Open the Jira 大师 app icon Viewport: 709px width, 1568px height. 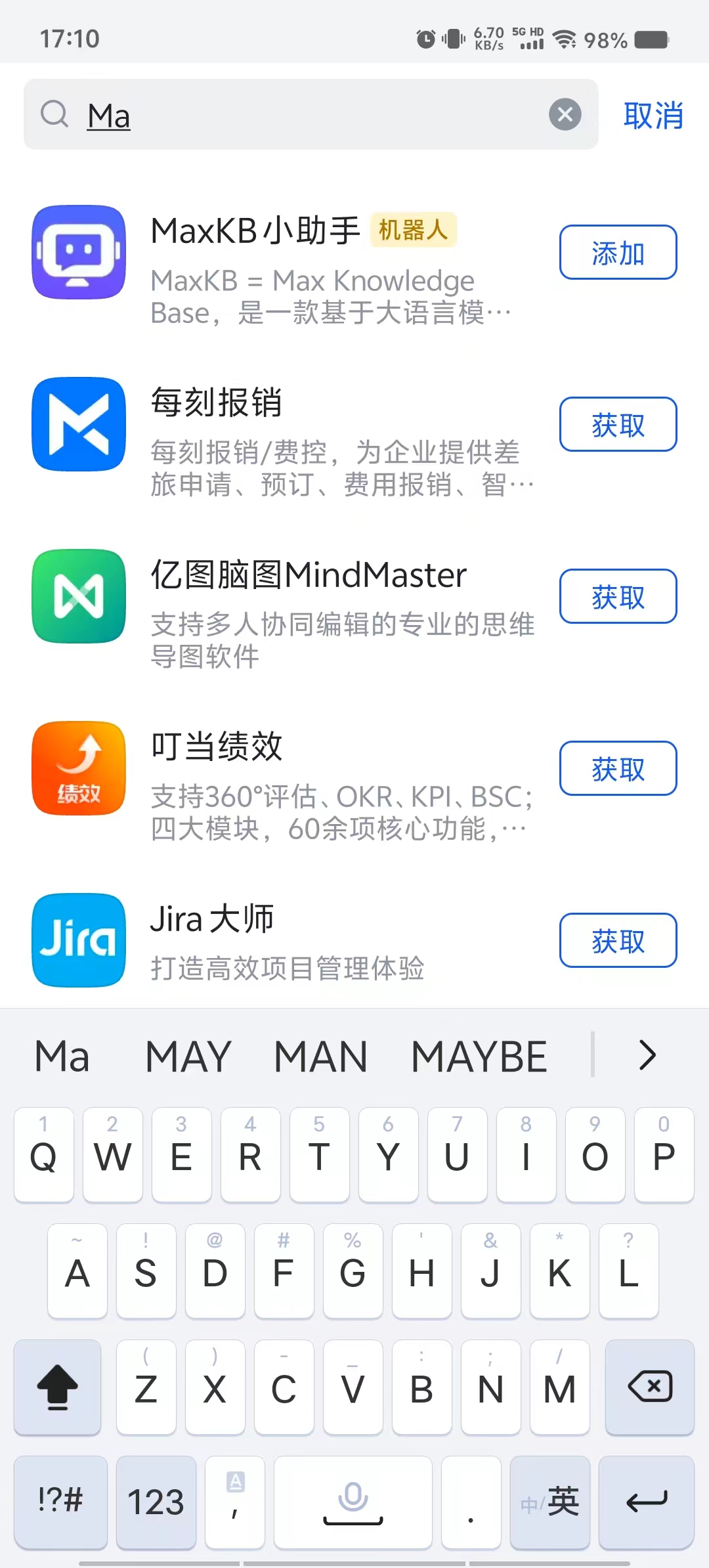point(77,941)
